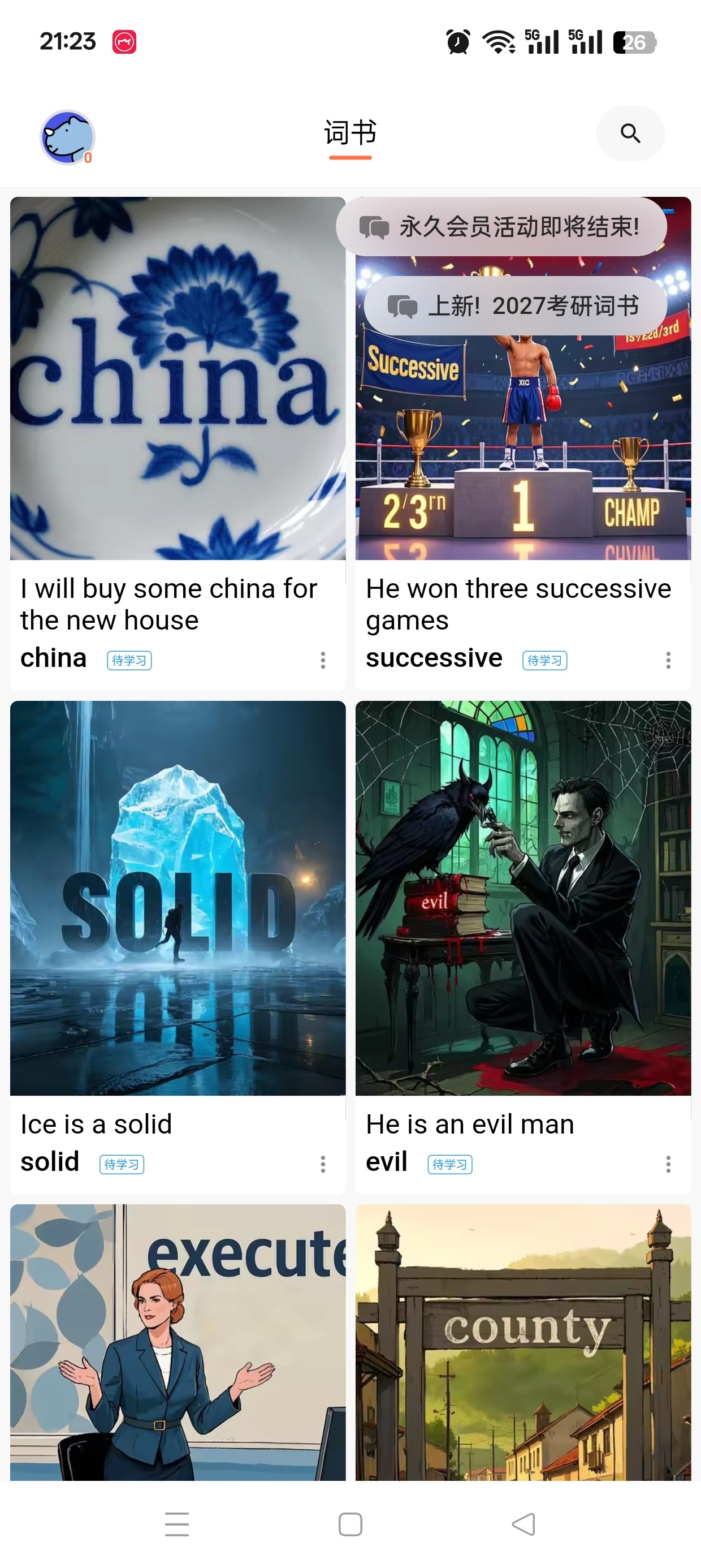Image resolution: width=701 pixels, height=1568 pixels.
Task: Toggle the 待学习 badge on the china word
Action: 129,660
